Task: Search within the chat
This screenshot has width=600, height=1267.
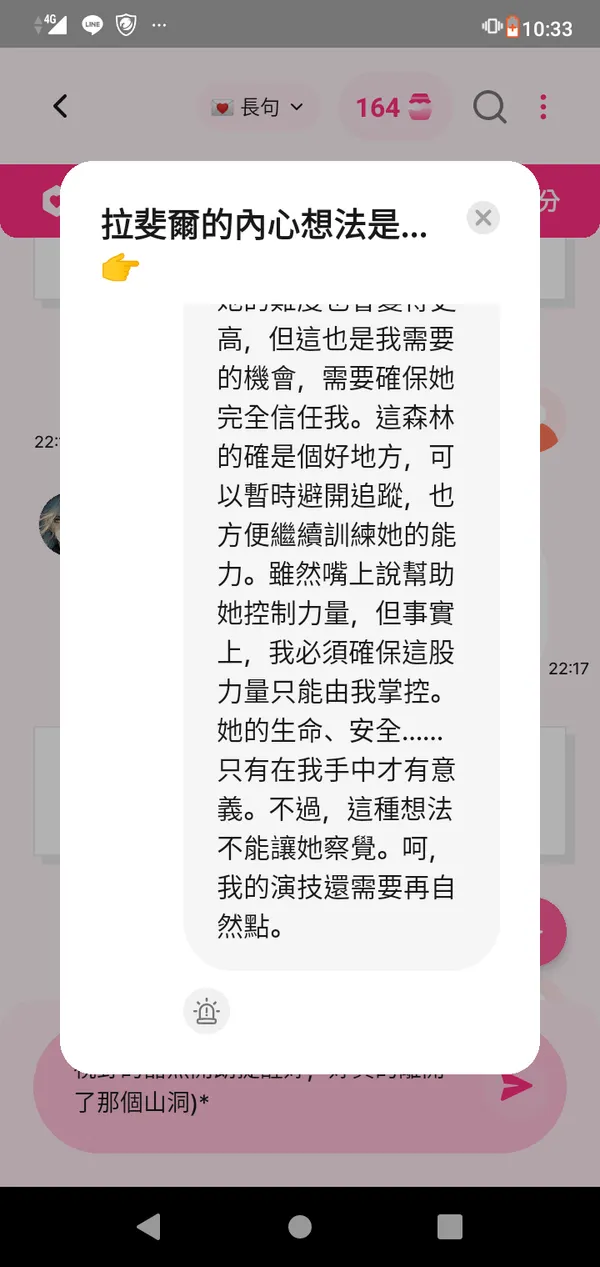Action: tap(489, 107)
